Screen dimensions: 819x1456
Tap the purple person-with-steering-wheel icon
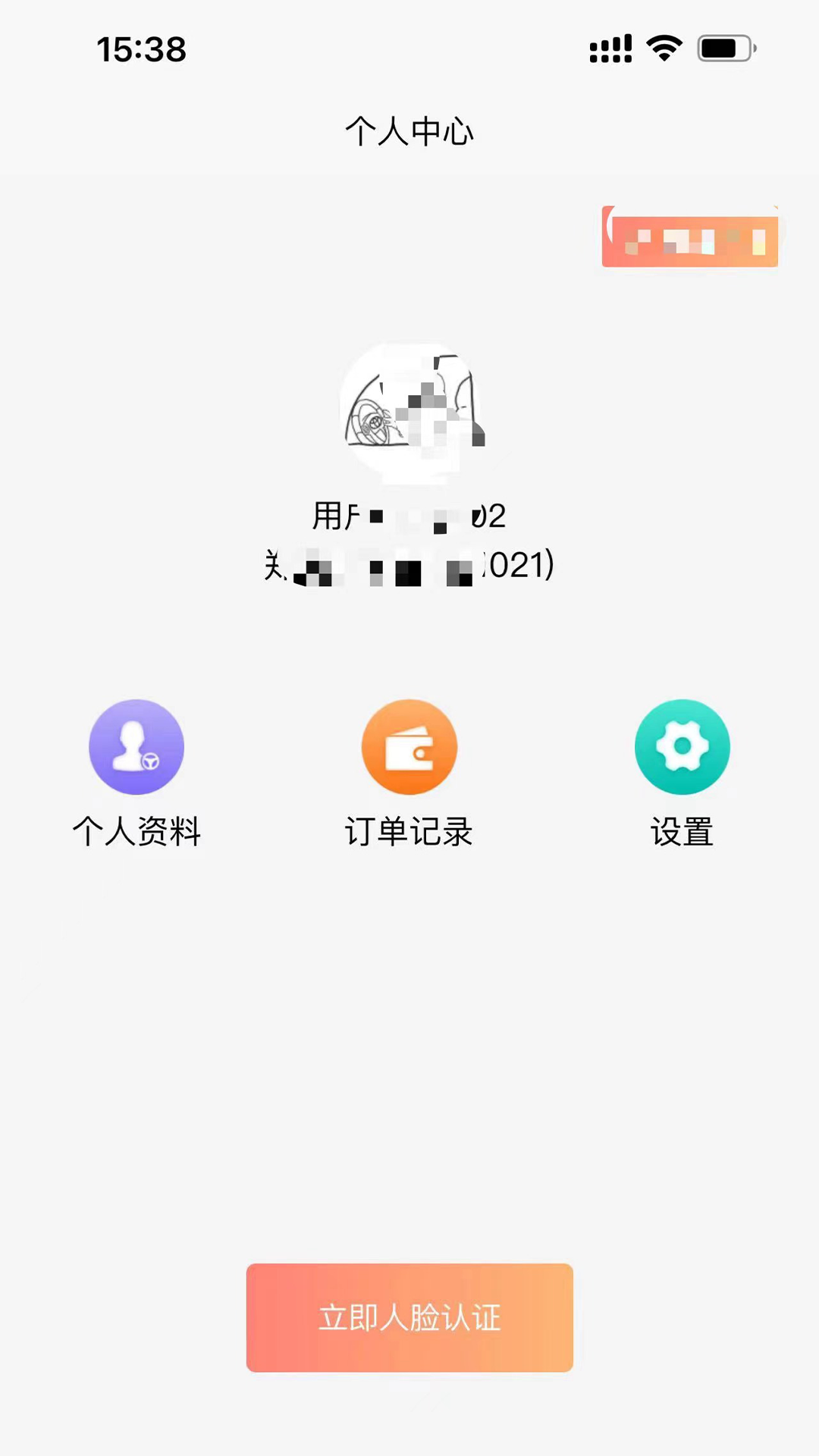pos(136,747)
